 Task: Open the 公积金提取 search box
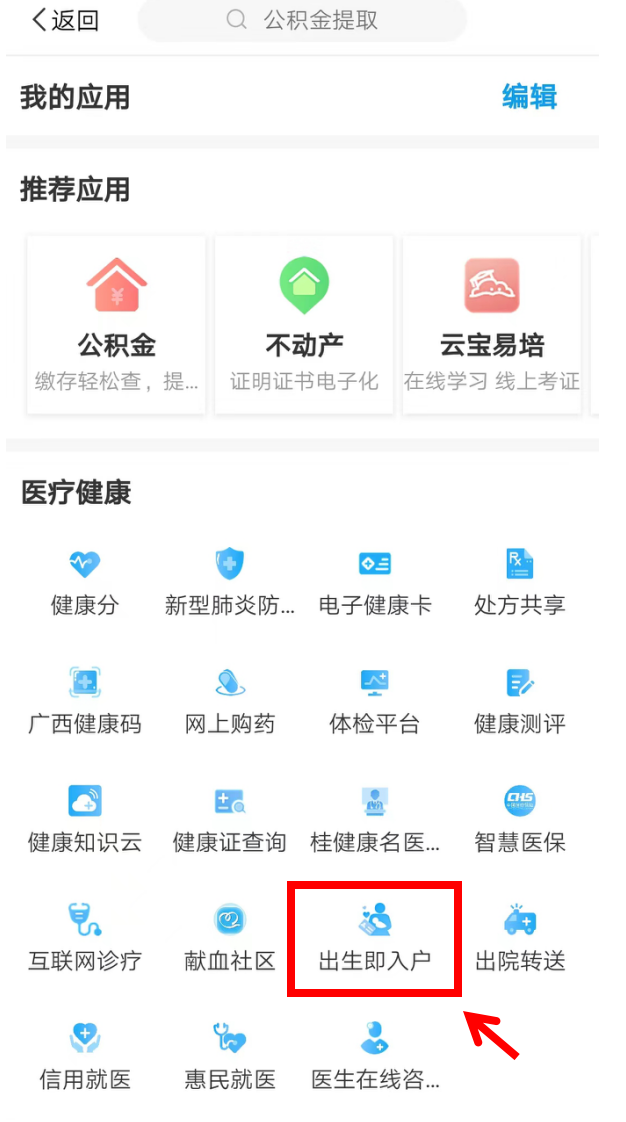pyautogui.click(x=302, y=20)
